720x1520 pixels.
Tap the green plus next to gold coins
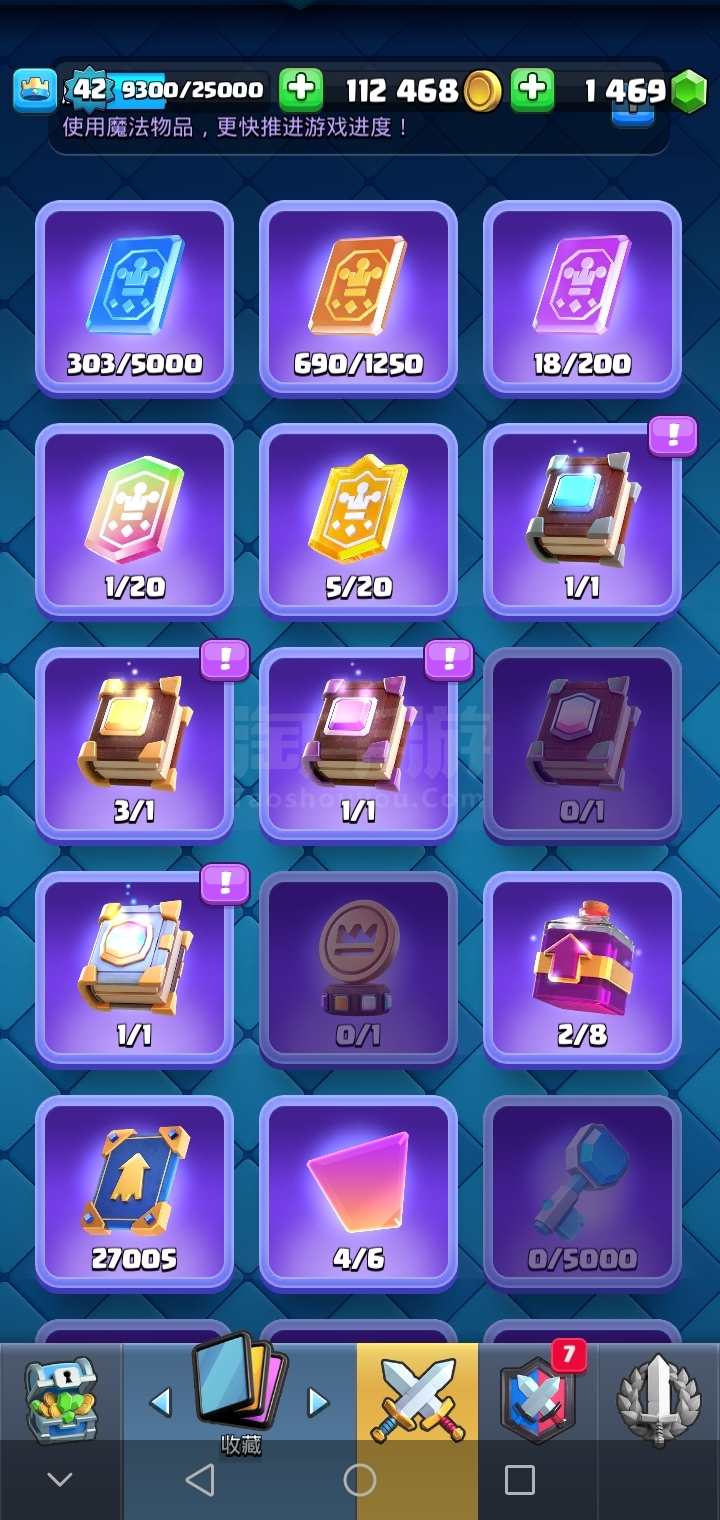click(532, 90)
